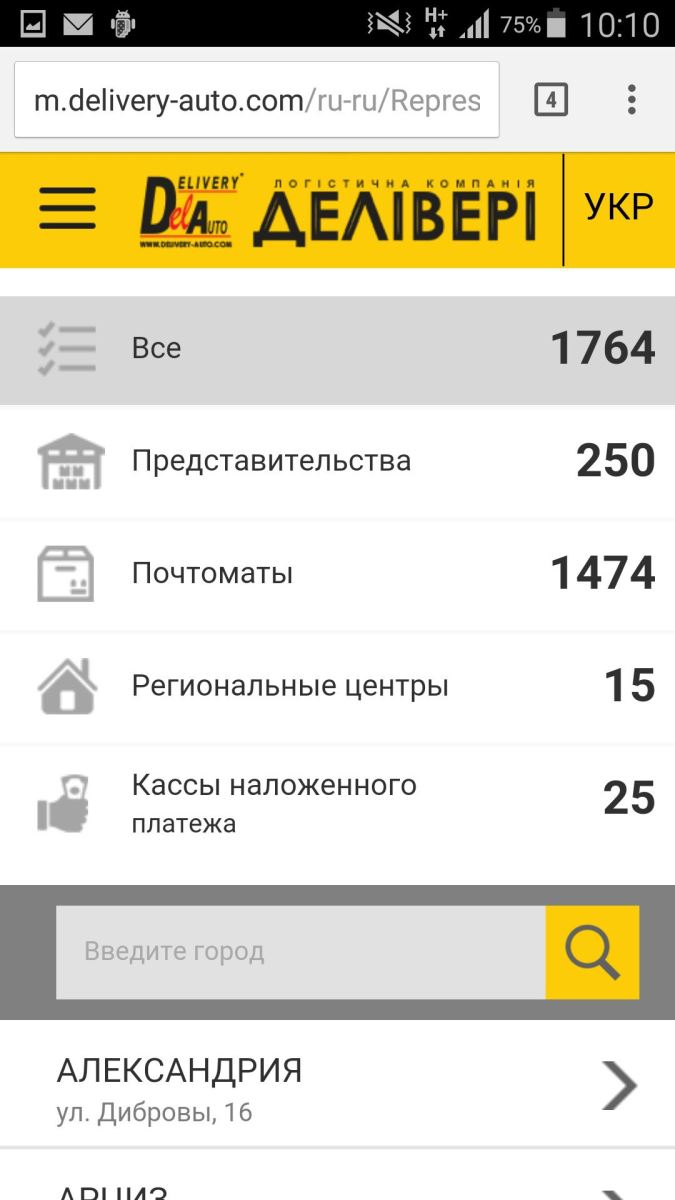675x1200 pixels.
Task: Show only Почтоматы
Action: click(x=337, y=573)
